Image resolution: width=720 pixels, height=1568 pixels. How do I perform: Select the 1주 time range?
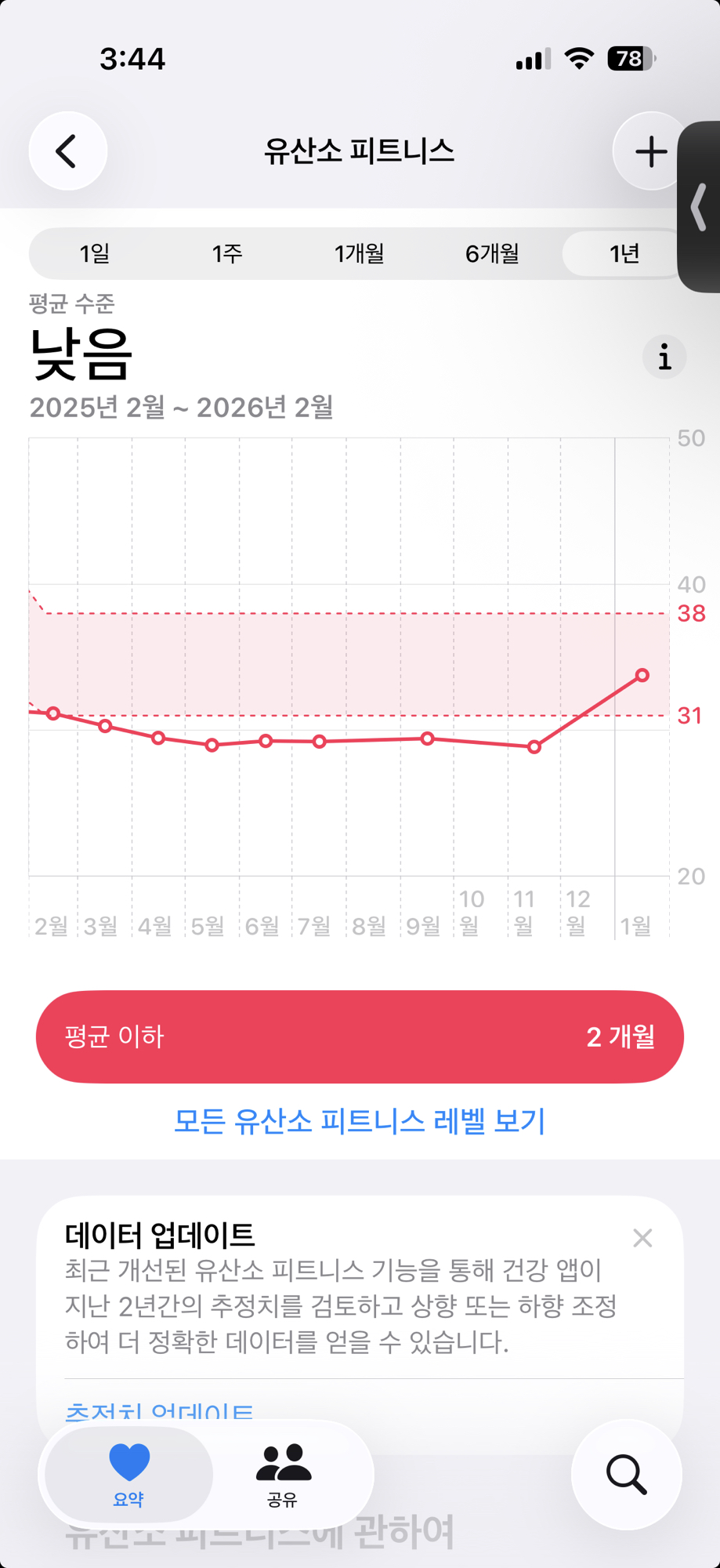coord(227,253)
